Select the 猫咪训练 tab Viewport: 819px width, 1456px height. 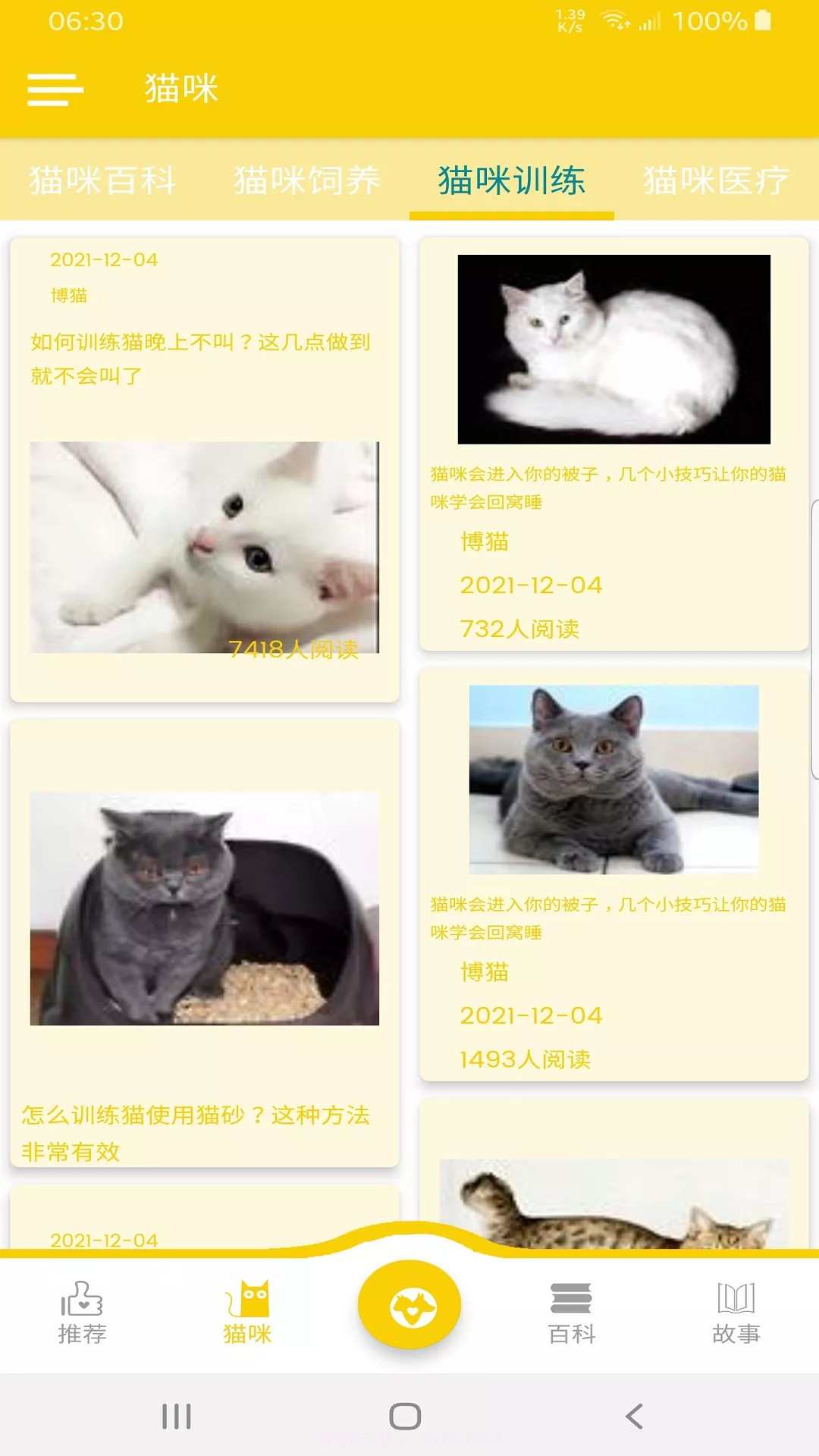pos(510,182)
